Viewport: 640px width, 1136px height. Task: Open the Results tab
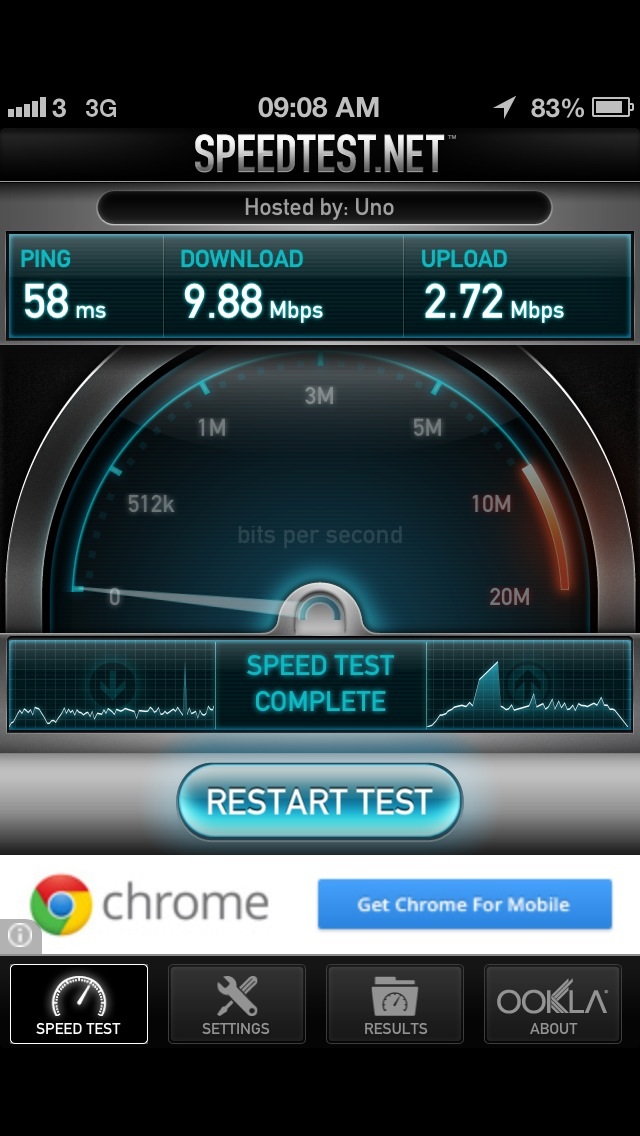(395, 1004)
